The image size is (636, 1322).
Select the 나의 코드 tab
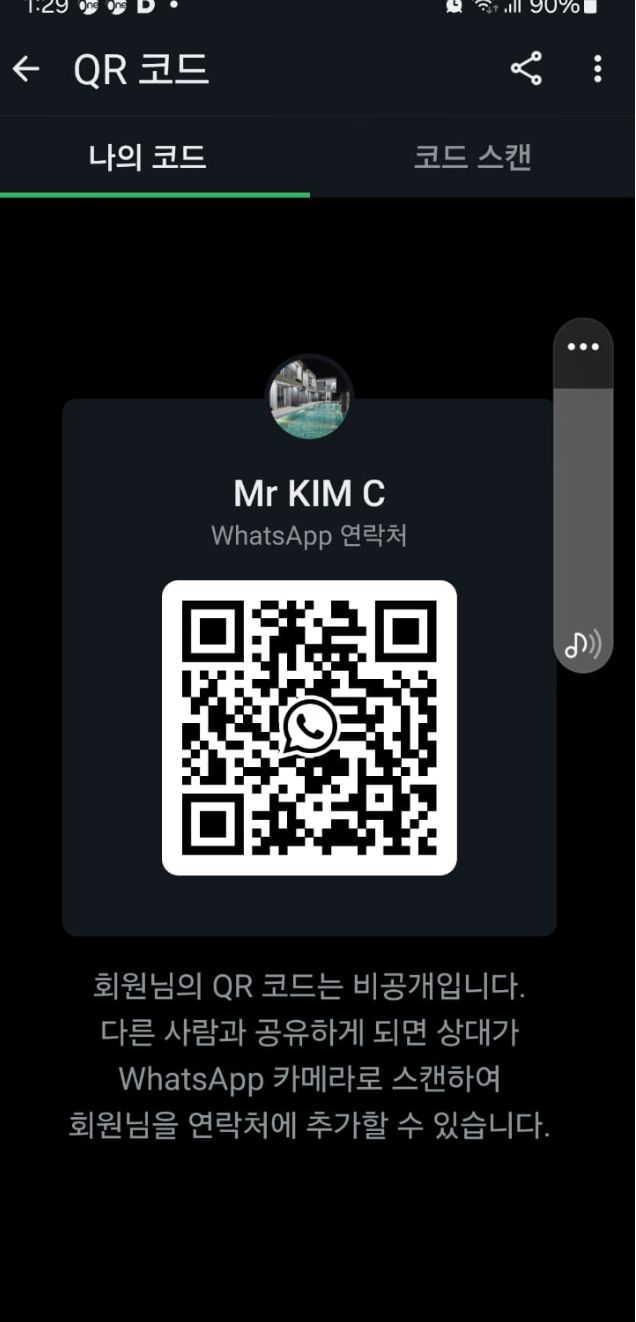point(148,157)
